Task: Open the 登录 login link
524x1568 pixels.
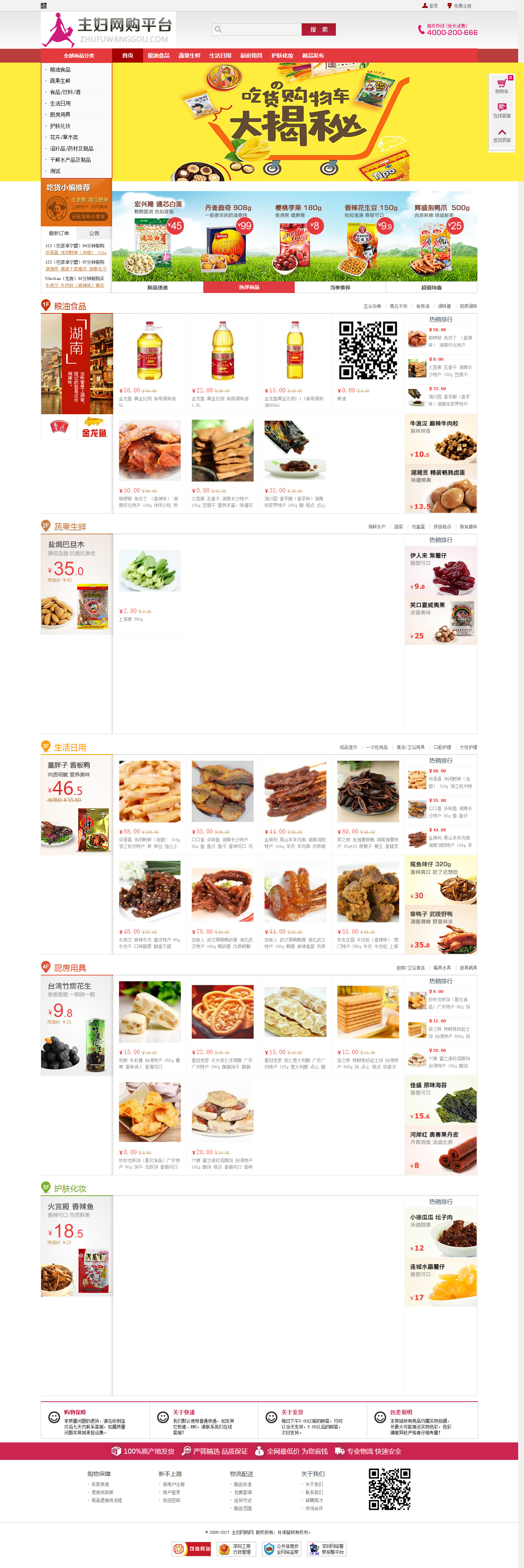Action: [432, 5]
